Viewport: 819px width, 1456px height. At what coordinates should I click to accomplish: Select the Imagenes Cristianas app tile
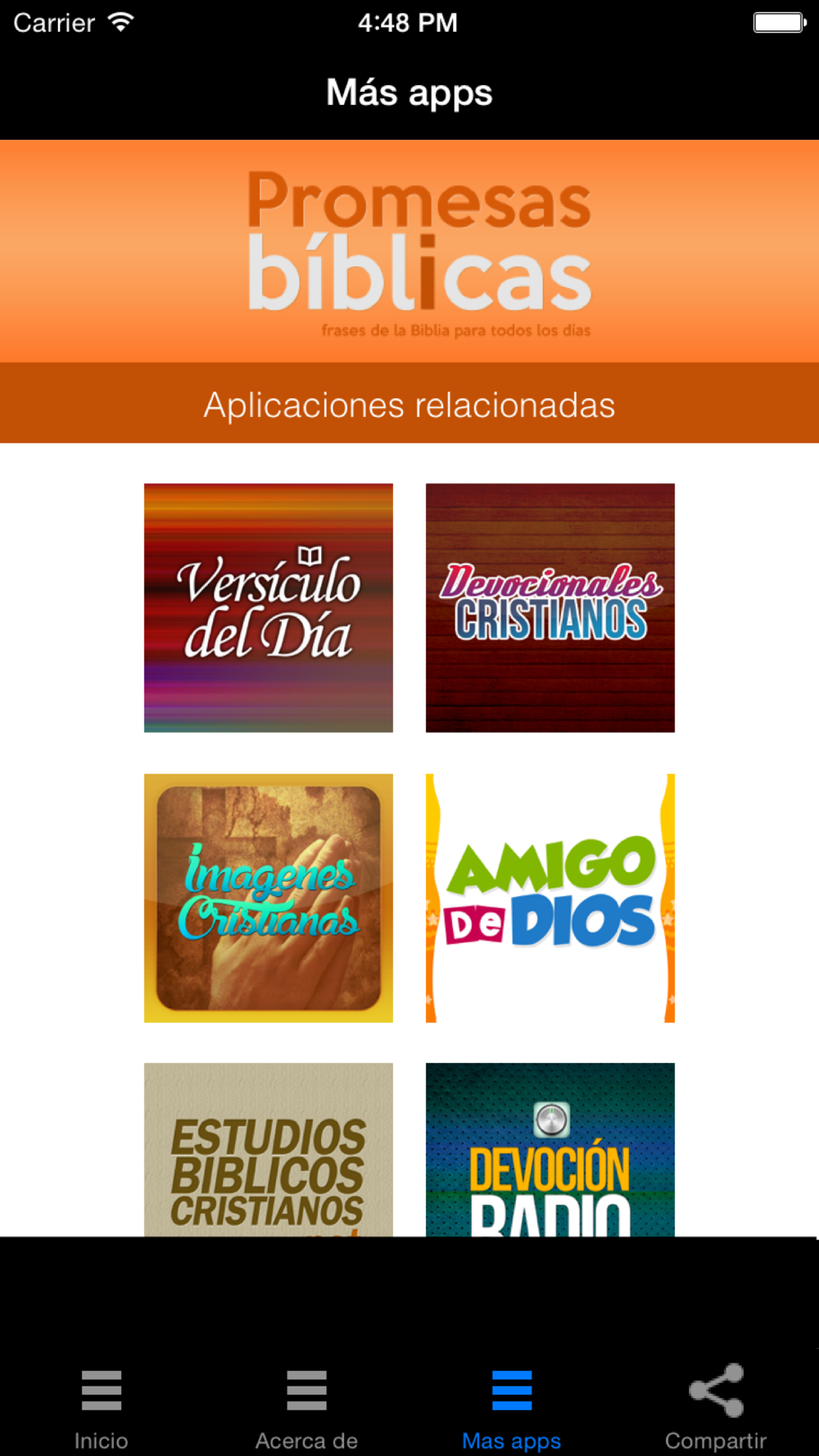click(x=269, y=898)
